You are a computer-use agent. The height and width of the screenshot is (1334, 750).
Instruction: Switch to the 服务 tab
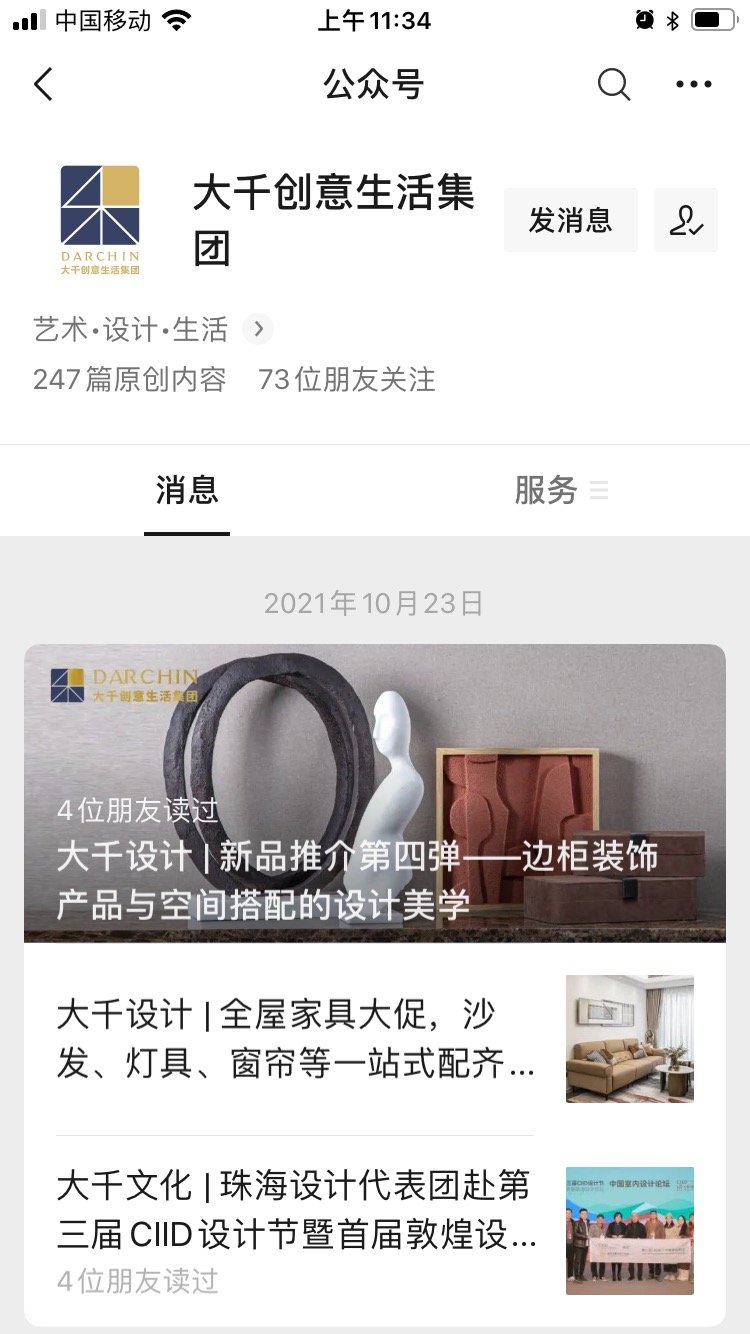561,491
